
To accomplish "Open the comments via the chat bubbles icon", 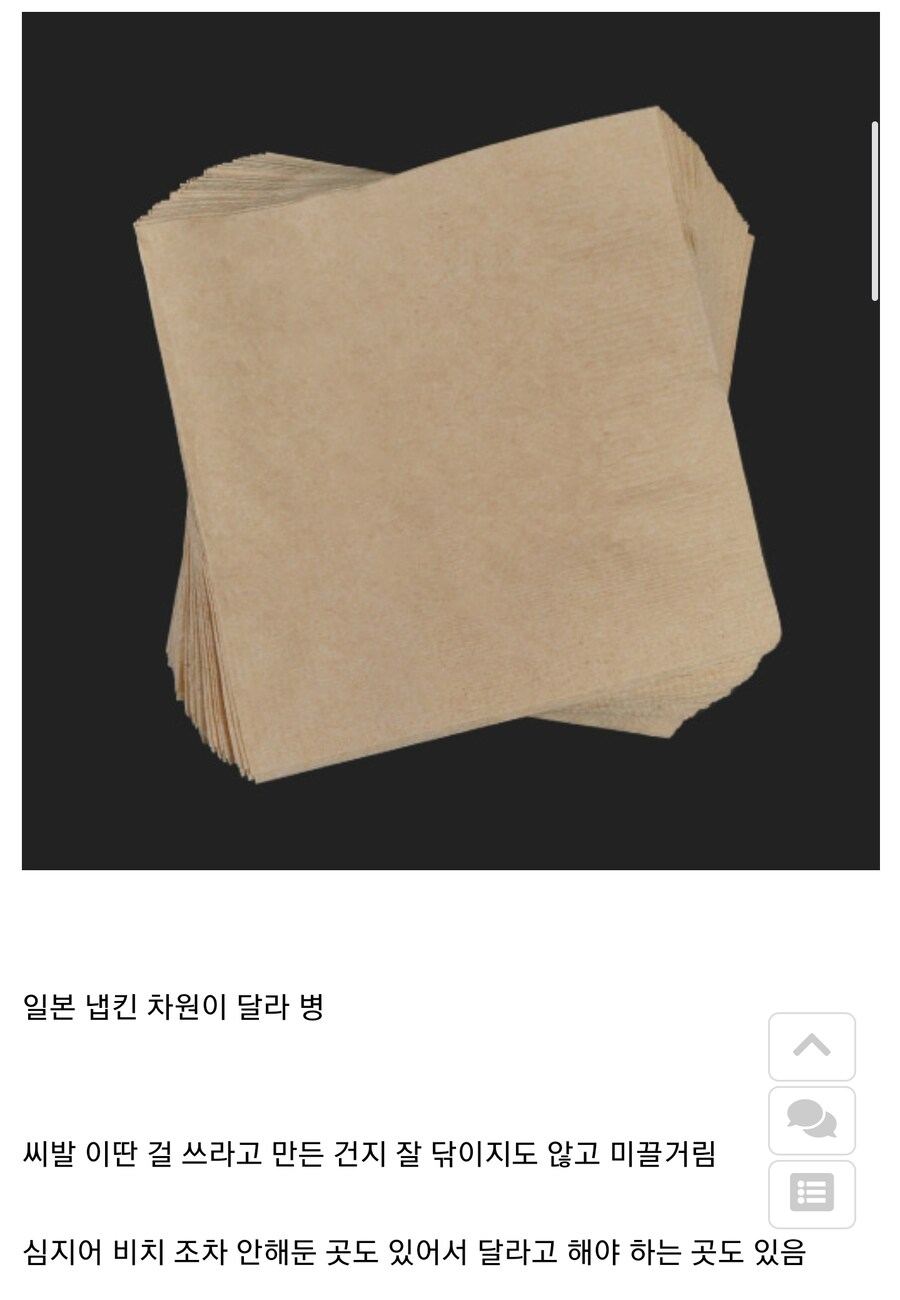I will tap(812, 1122).
